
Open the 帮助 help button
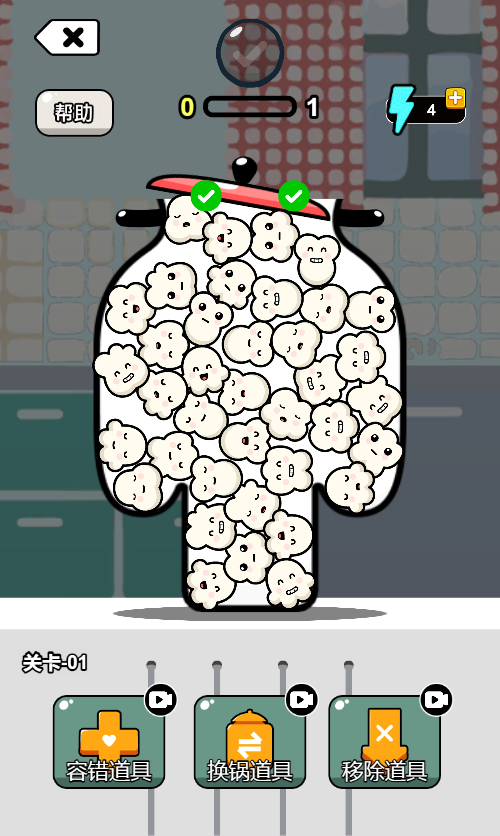point(74,112)
